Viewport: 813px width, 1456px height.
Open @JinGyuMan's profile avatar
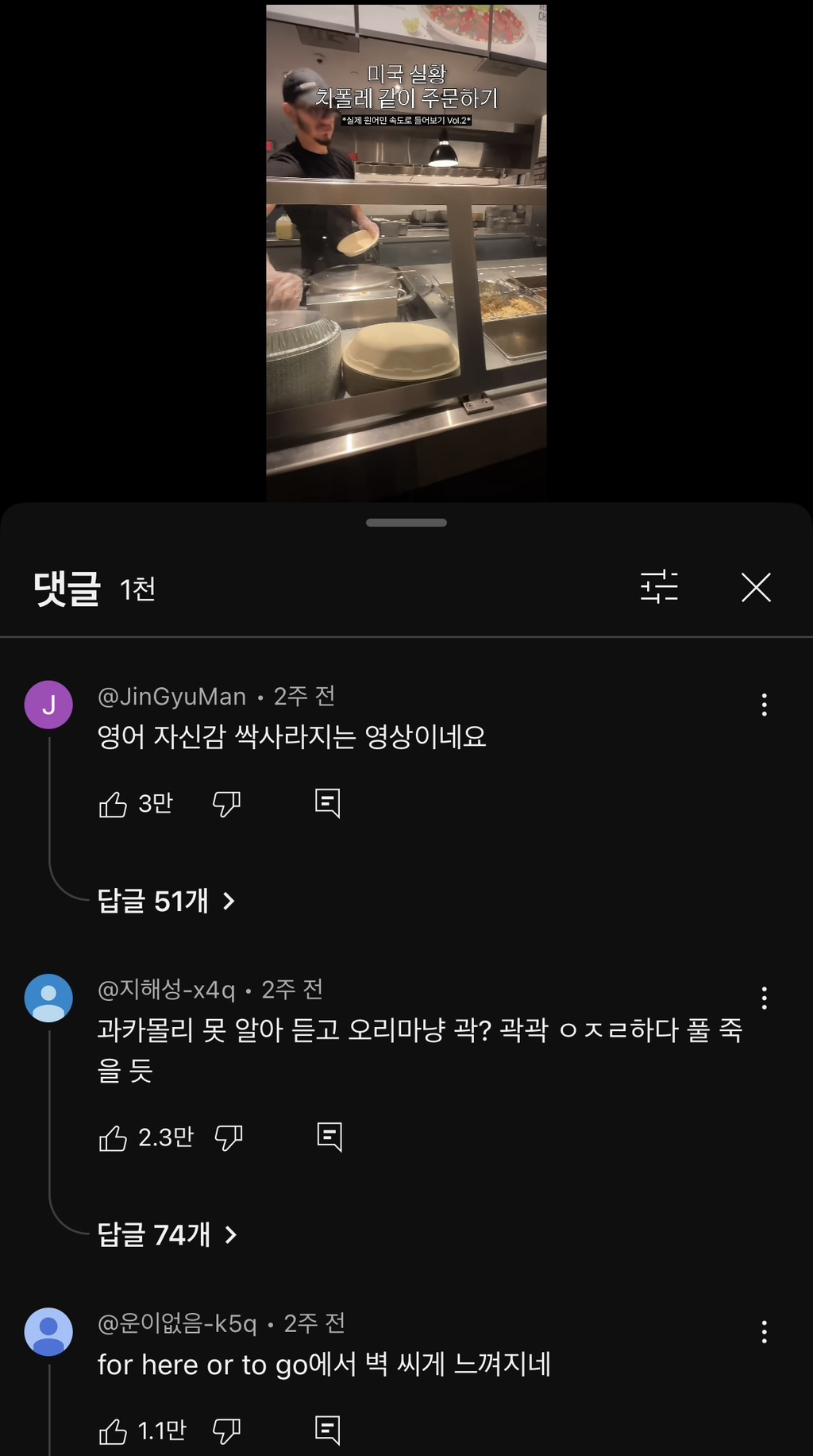click(48, 705)
